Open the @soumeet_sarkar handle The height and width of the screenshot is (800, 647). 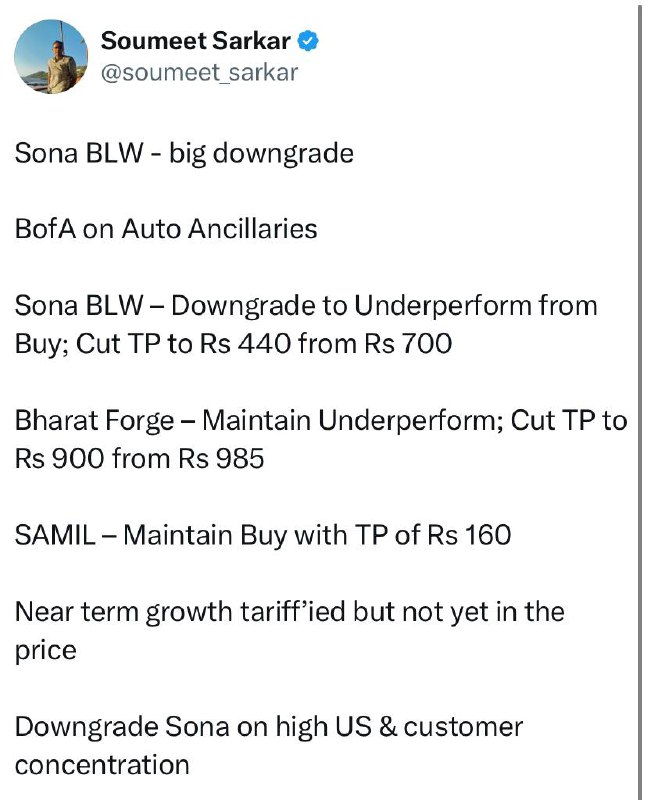point(199,72)
